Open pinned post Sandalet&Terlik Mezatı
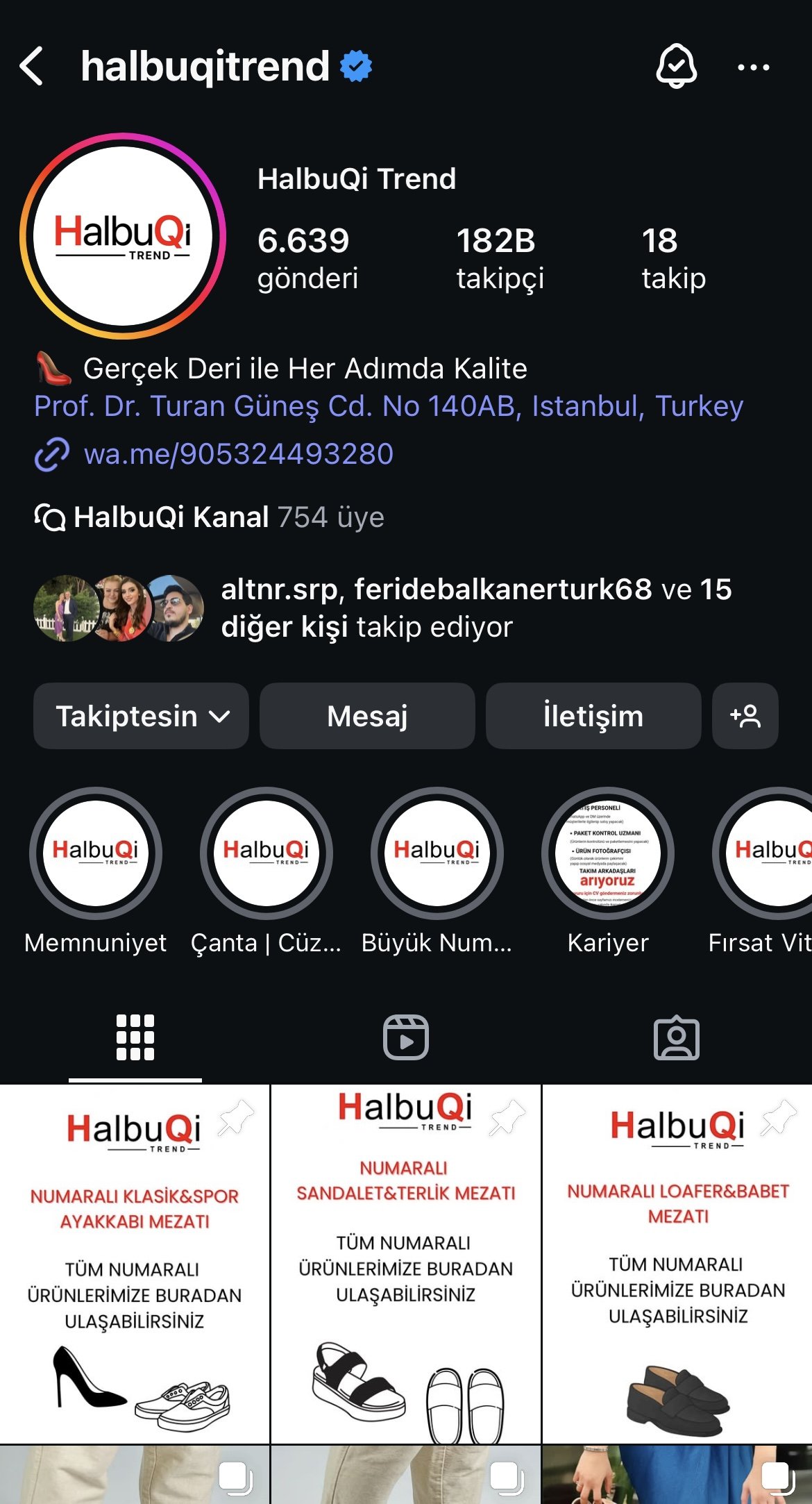This screenshot has width=812, height=1504. coord(405,1264)
